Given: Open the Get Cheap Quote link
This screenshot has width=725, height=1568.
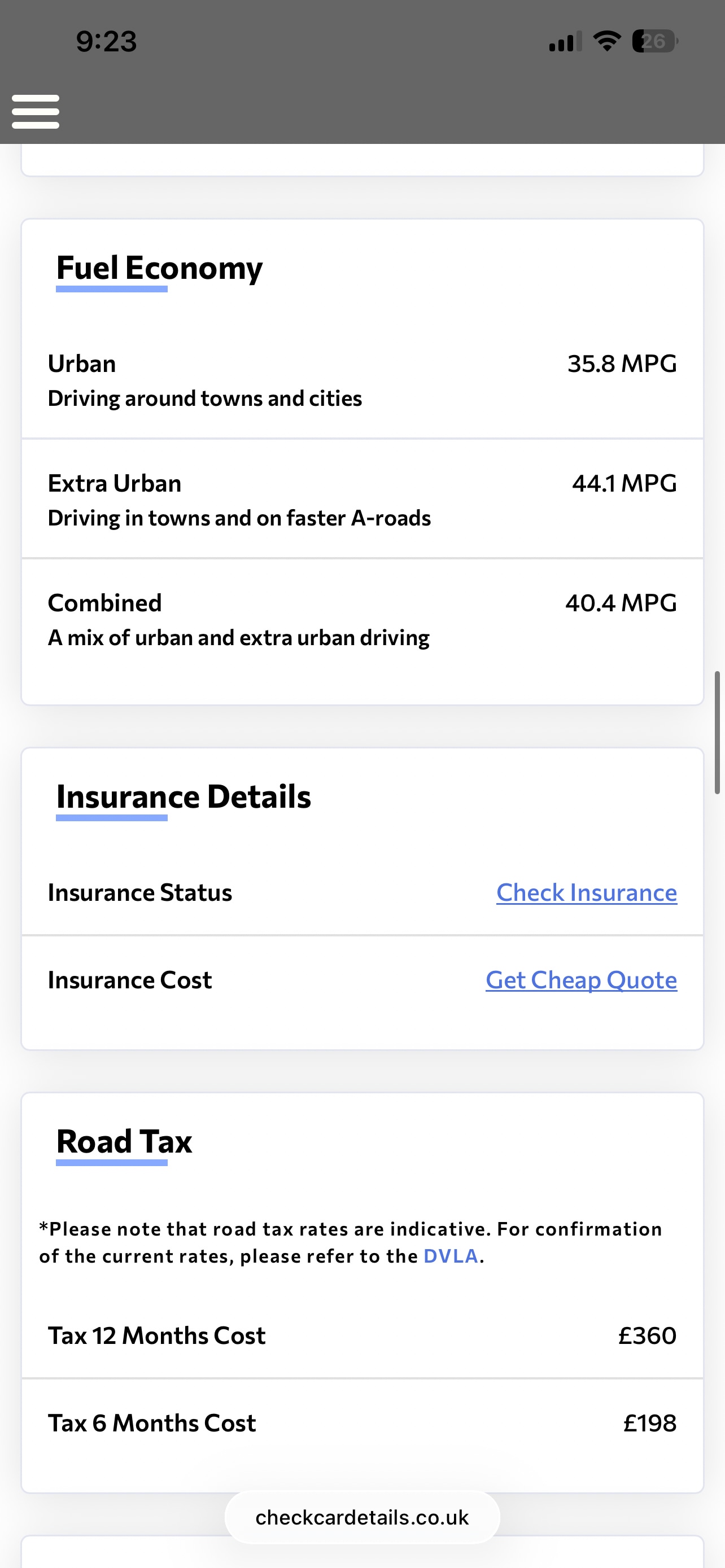Looking at the screenshot, I should (x=580, y=980).
